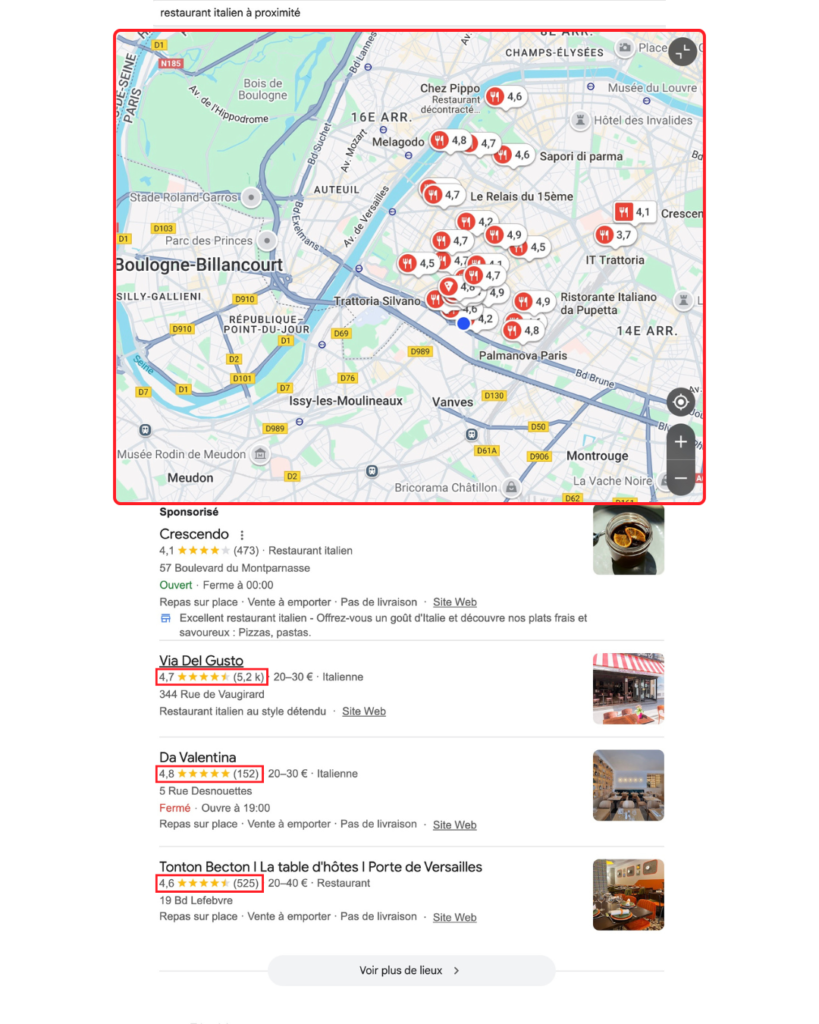This screenshot has height=1024, width=819.
Task: Collapse the map fullscreen toggle
Action: pyautogui.click(x=681, y=52)
